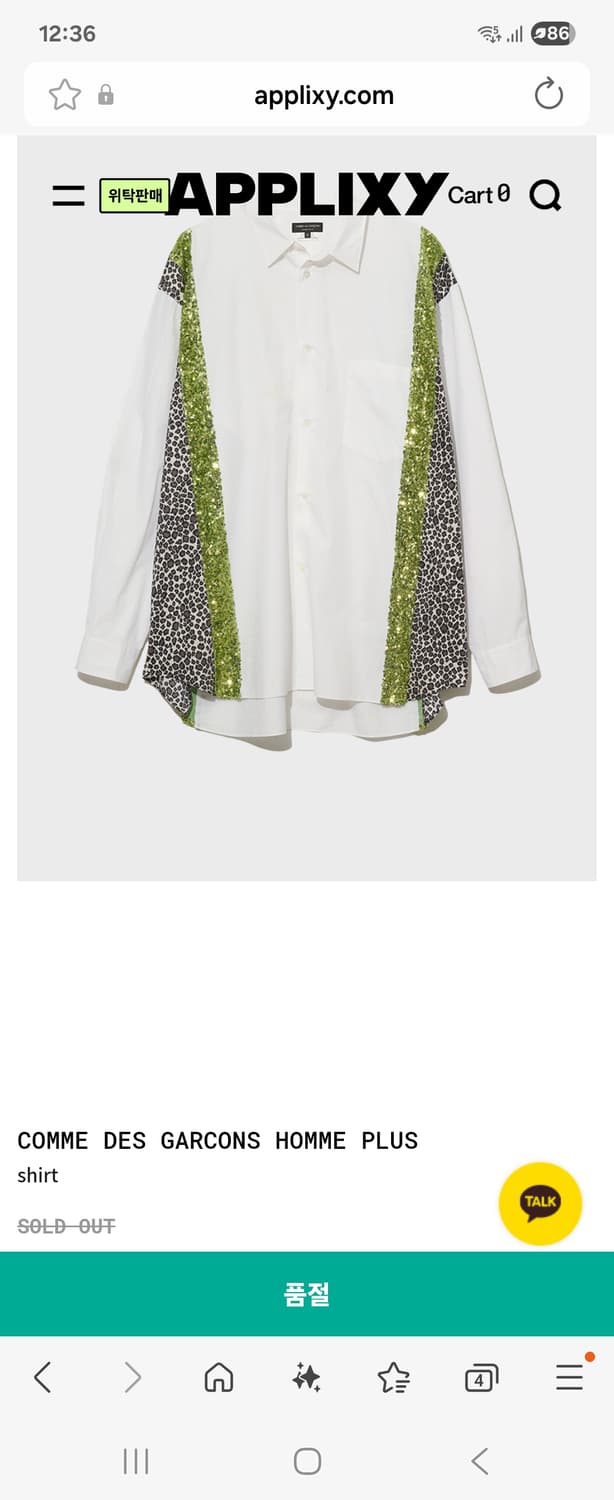Image resolution: width=614 pixels, height=1500 pixels.
Task: Tap the system home button
Action: (x=307, y=1461)
